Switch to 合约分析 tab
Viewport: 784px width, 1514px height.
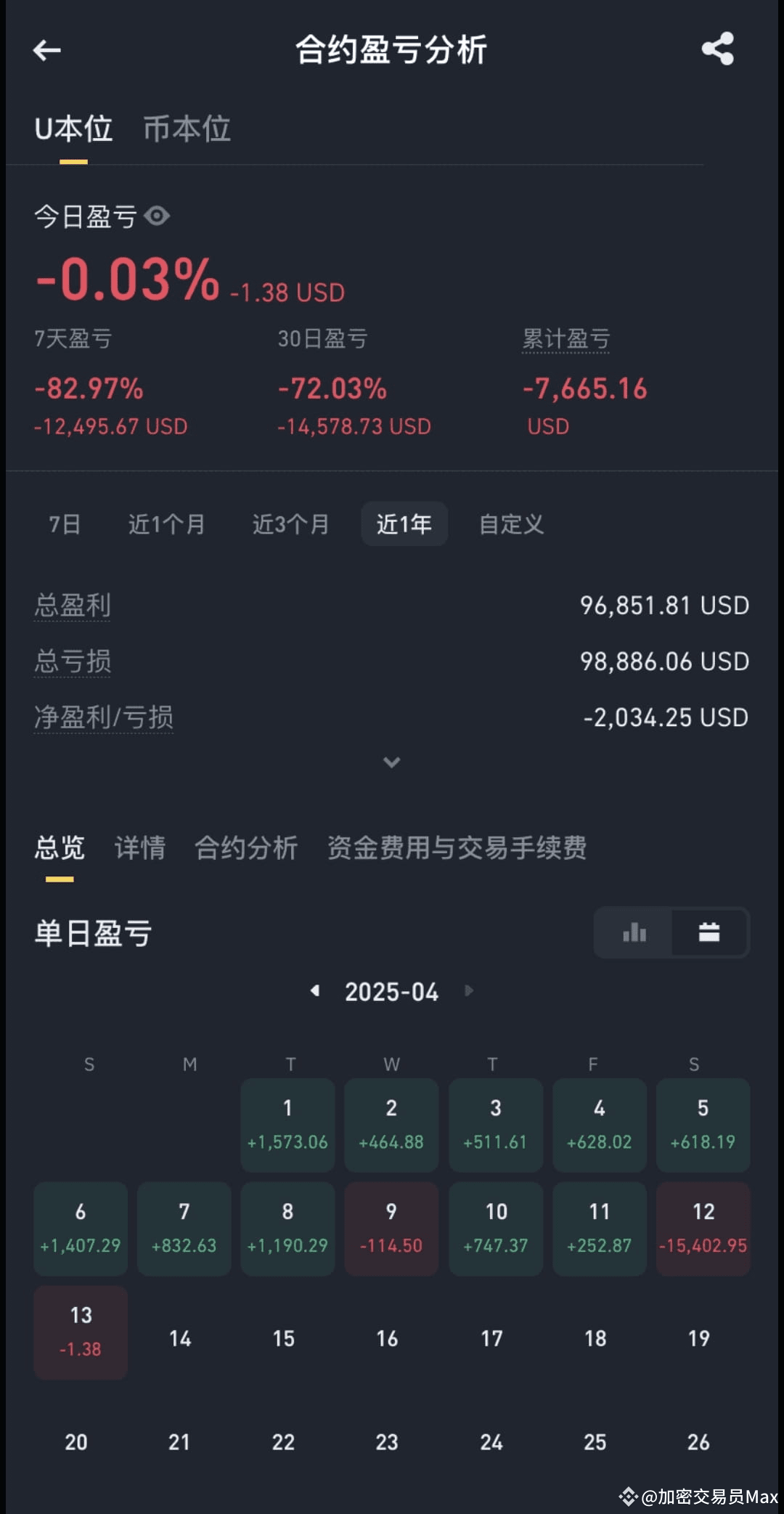247,847
